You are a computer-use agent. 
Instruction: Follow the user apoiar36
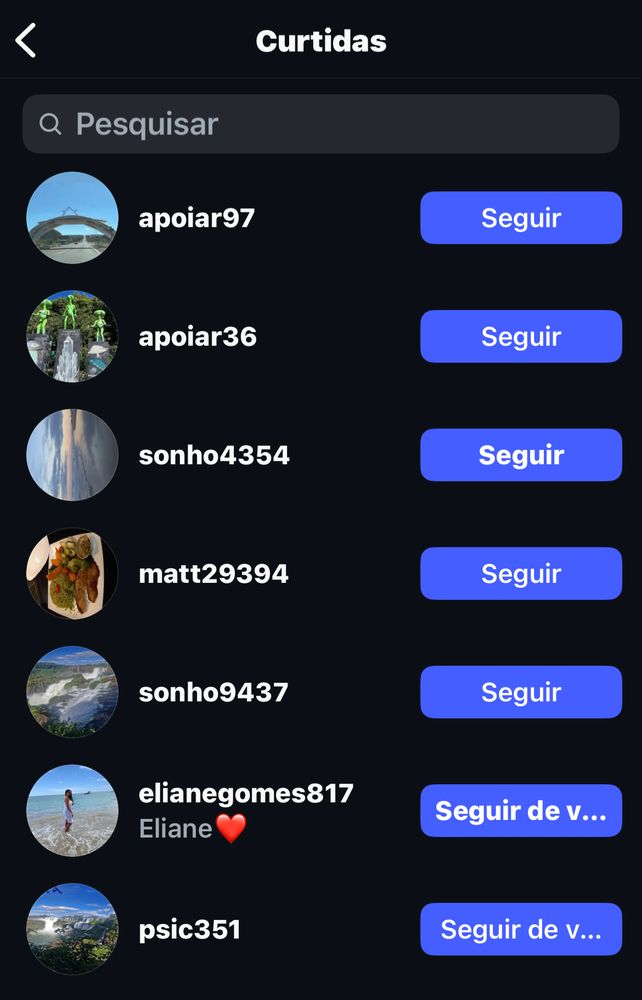[520, 336]
